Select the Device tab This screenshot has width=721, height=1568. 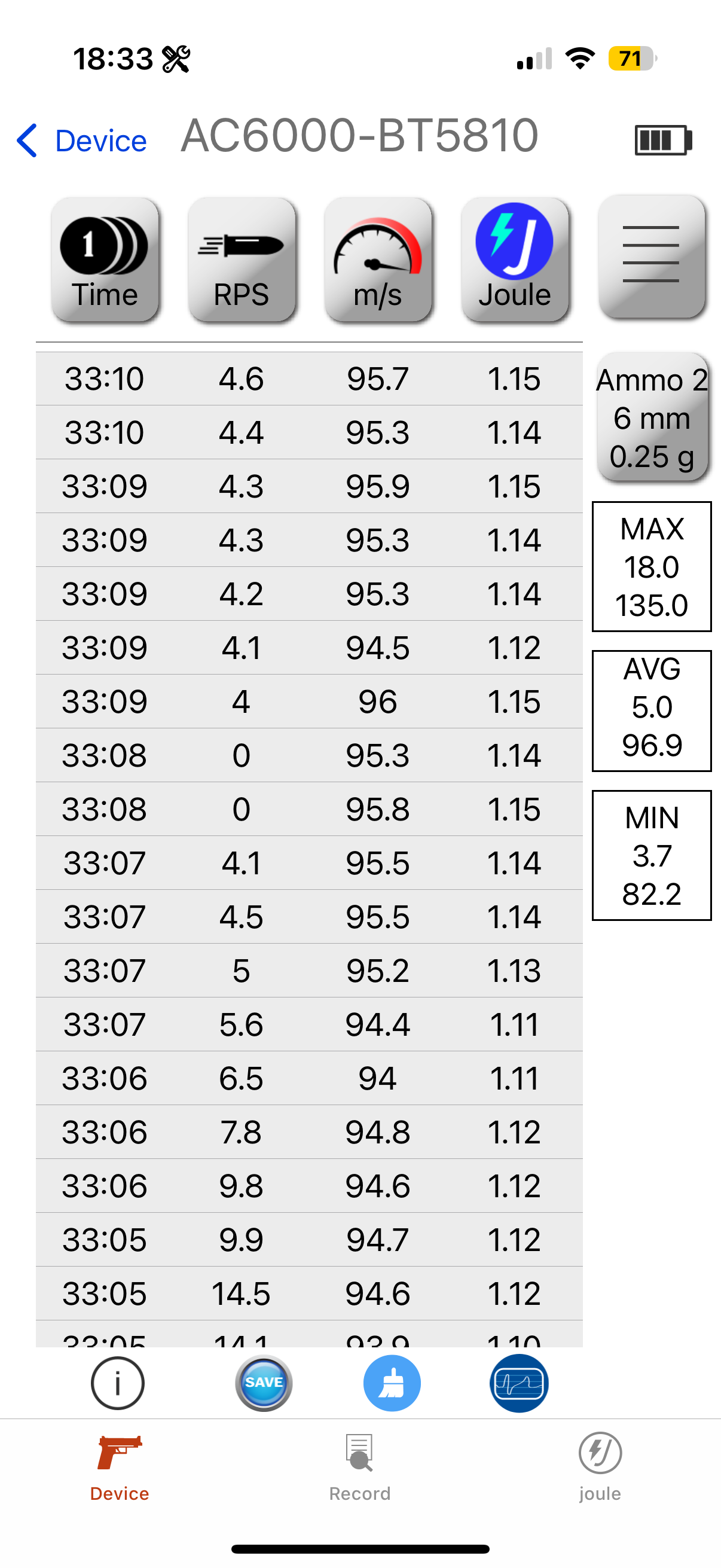point(119,1467)
